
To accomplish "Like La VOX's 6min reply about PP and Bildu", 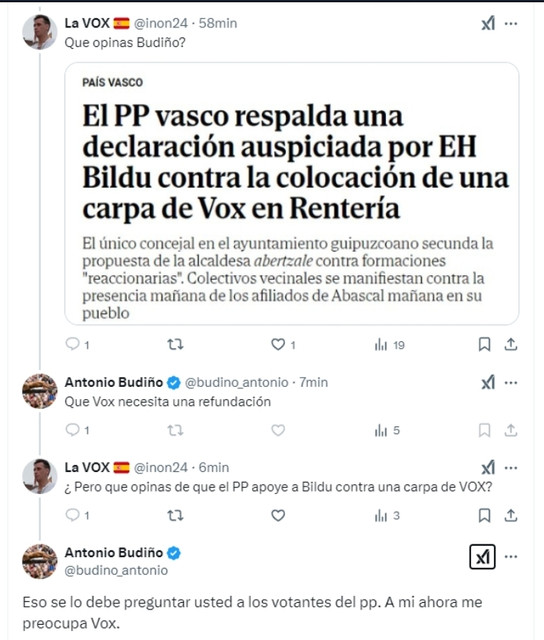I will [x=278, y=516].
